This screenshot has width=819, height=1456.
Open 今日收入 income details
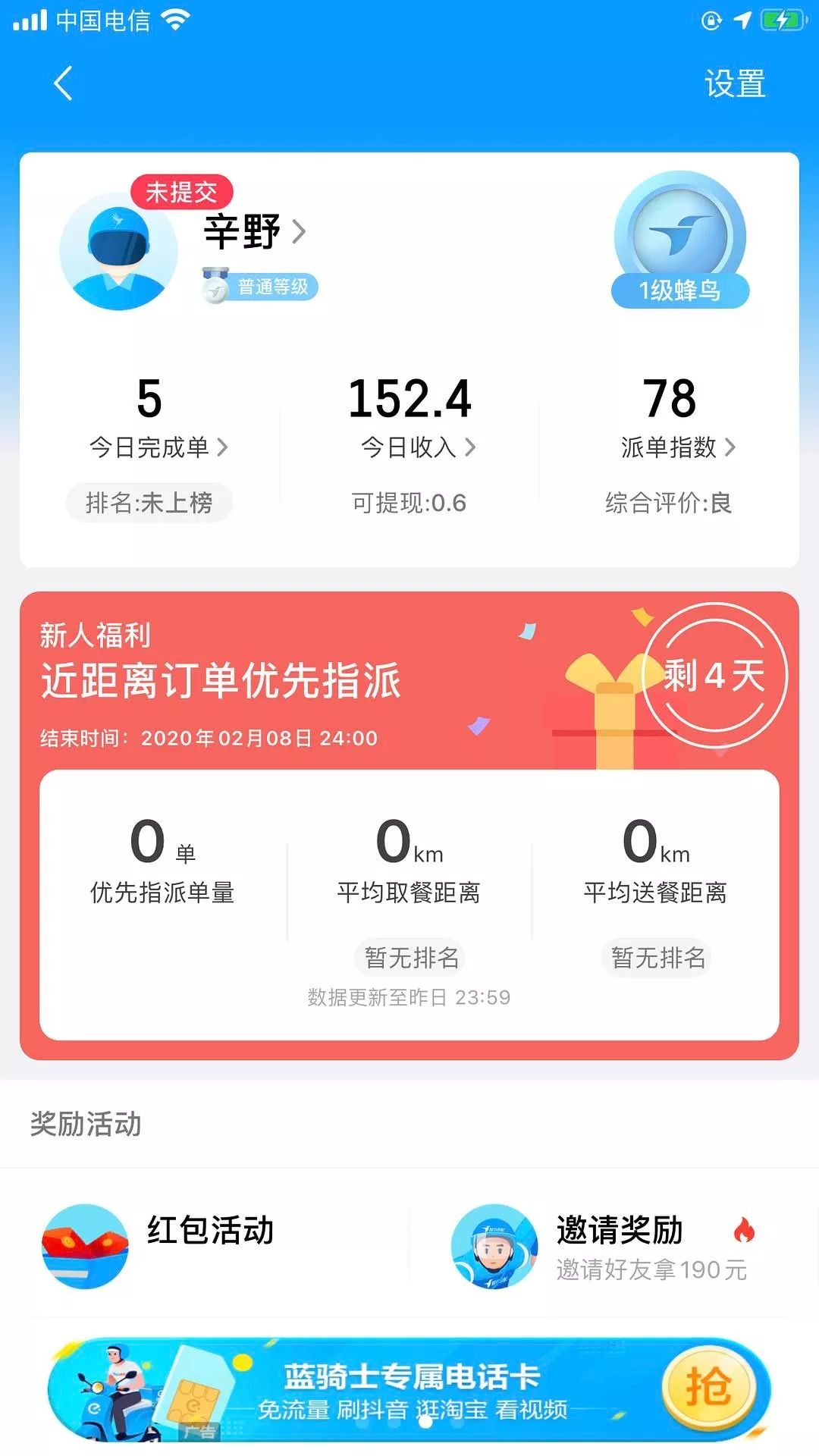pos(417,447)
